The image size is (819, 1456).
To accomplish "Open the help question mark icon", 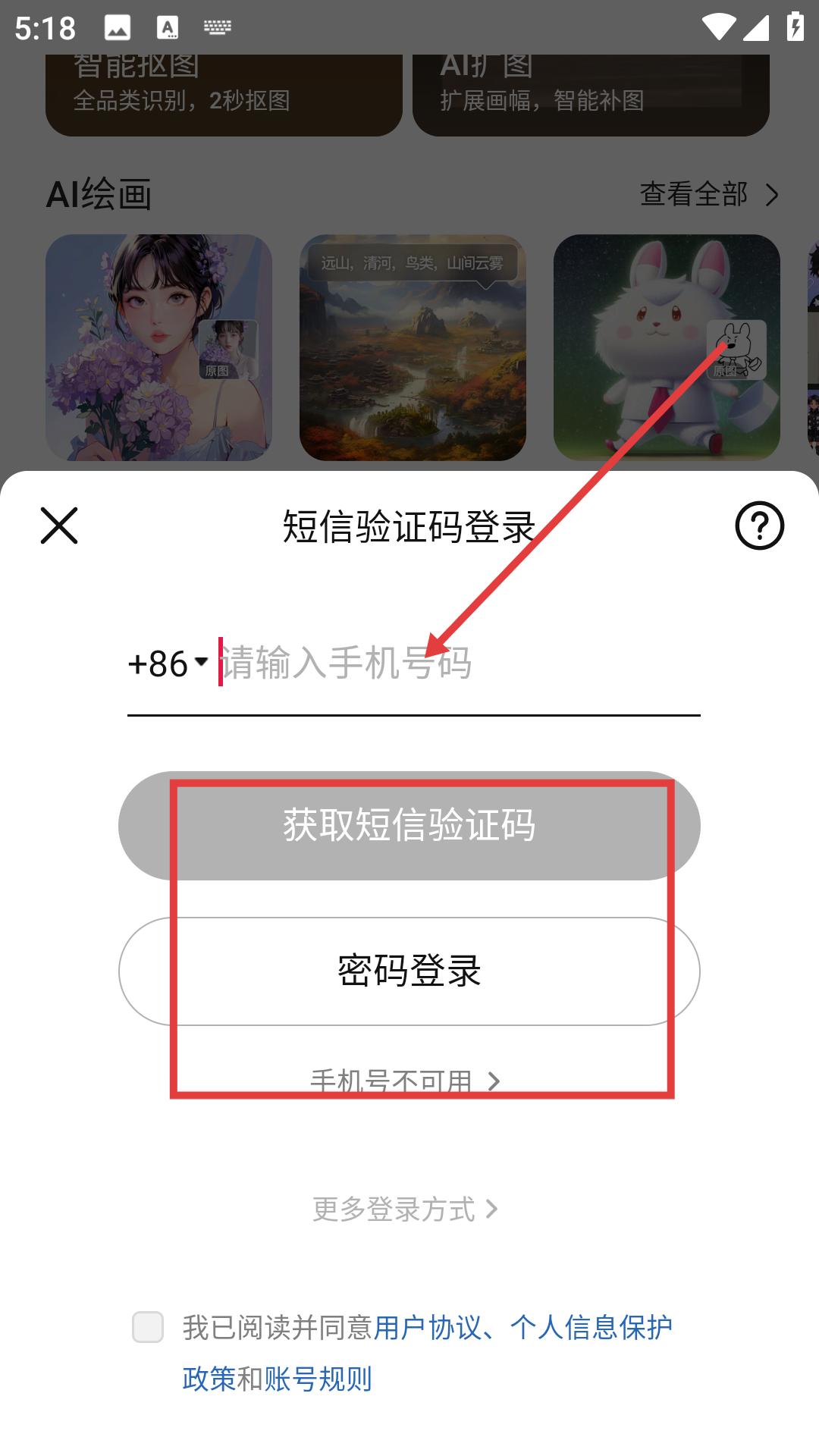I will coord(759,526).
